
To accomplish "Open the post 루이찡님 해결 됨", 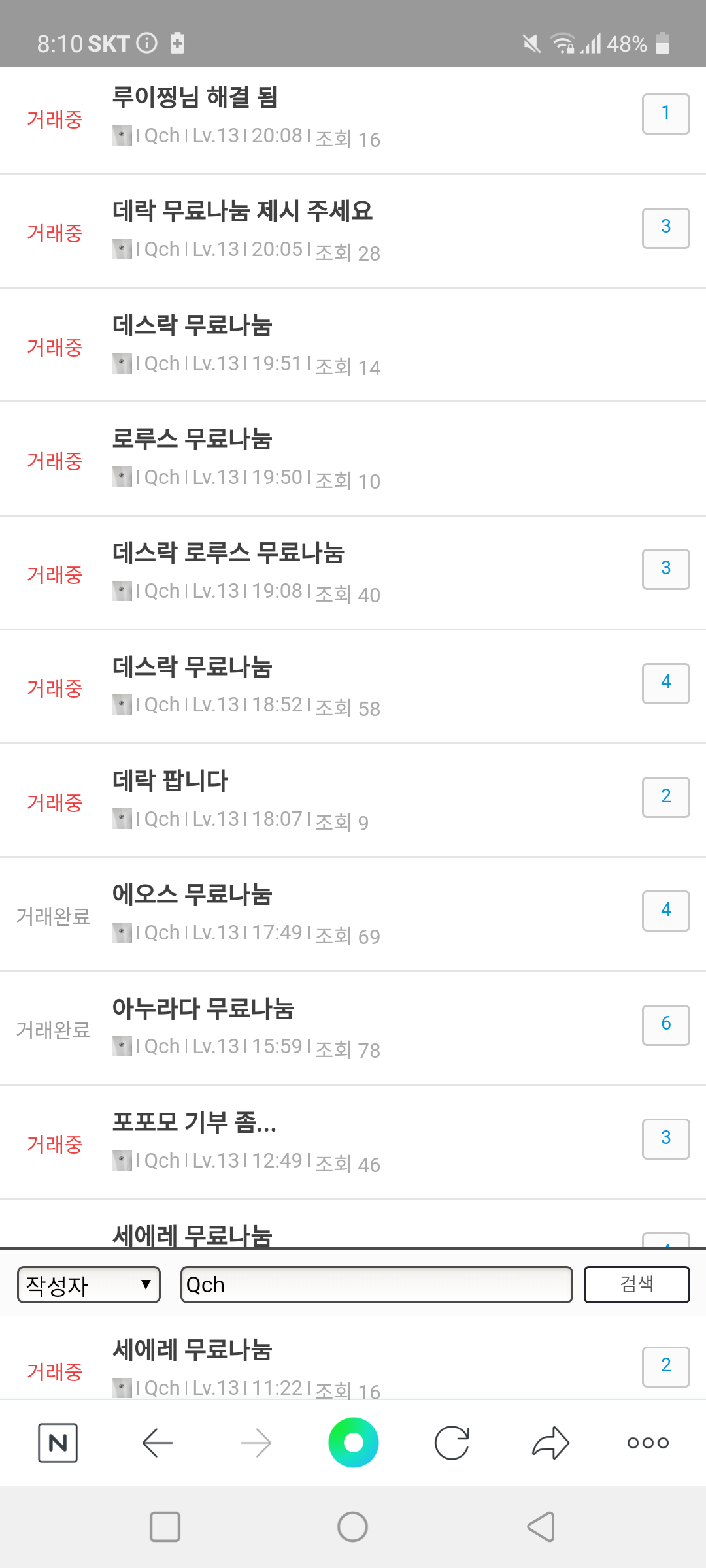I will click(195, 97).
